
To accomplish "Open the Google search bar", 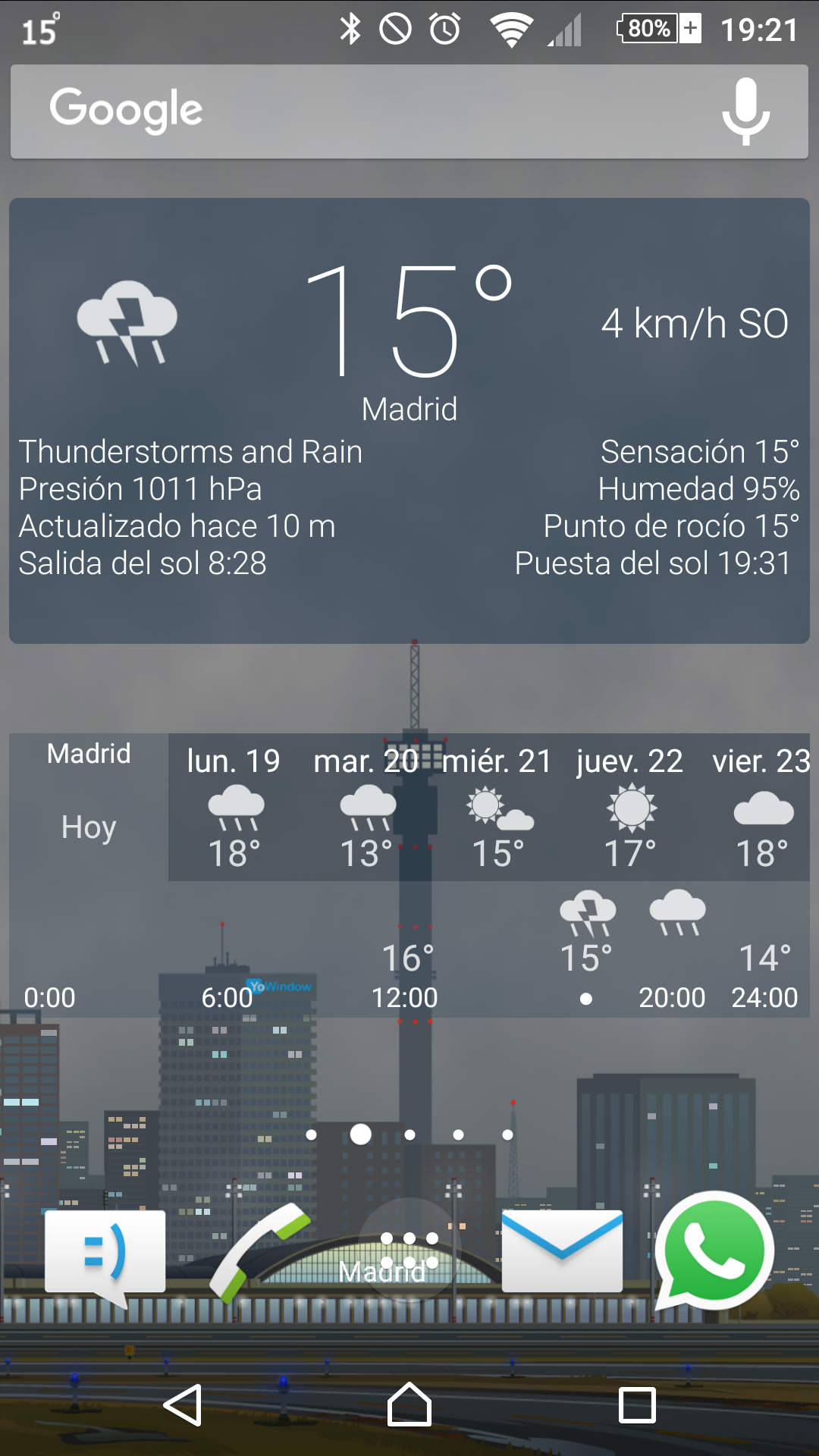I will (x=364, y=111).
